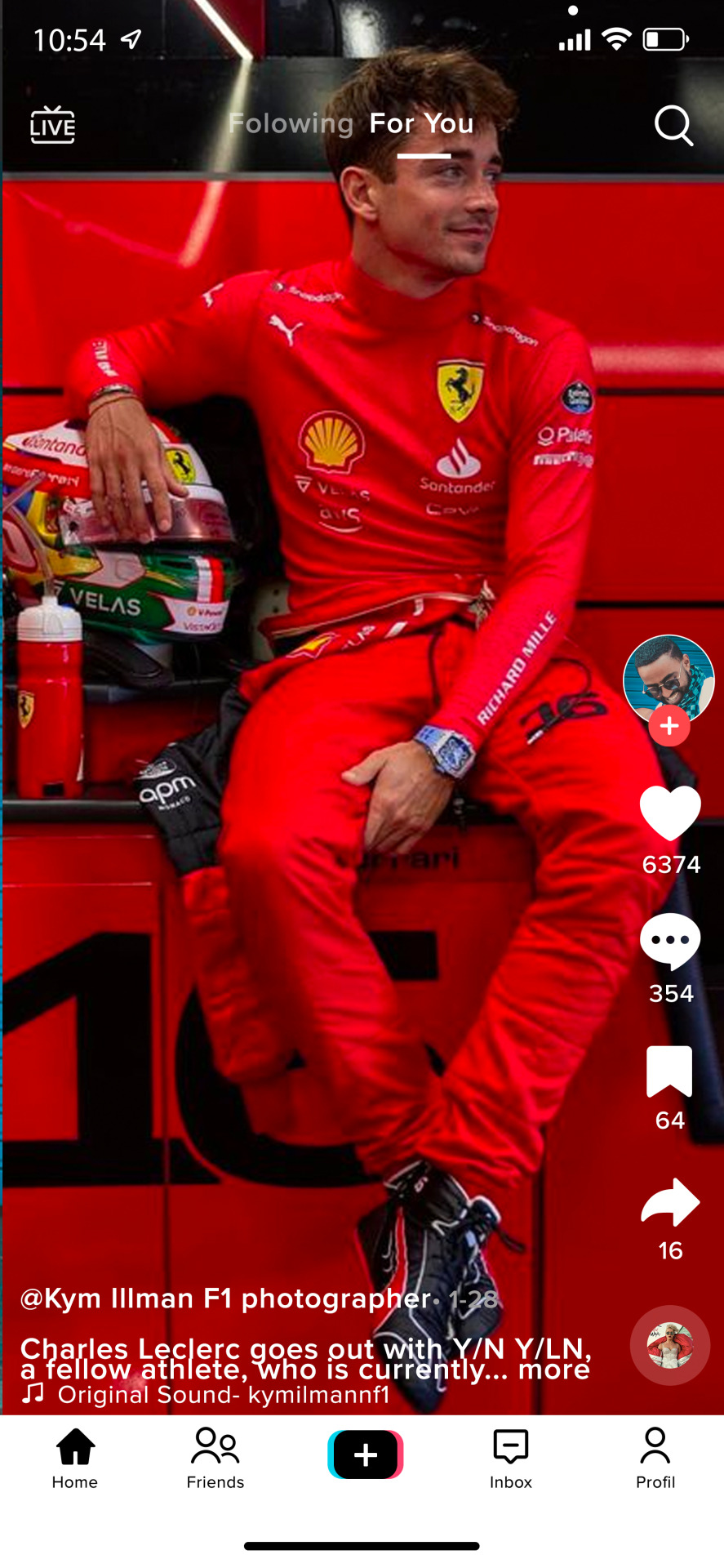This screenshot has width=724, height=1568.
Task: Bookmark this video
Action: [669, 1071]
